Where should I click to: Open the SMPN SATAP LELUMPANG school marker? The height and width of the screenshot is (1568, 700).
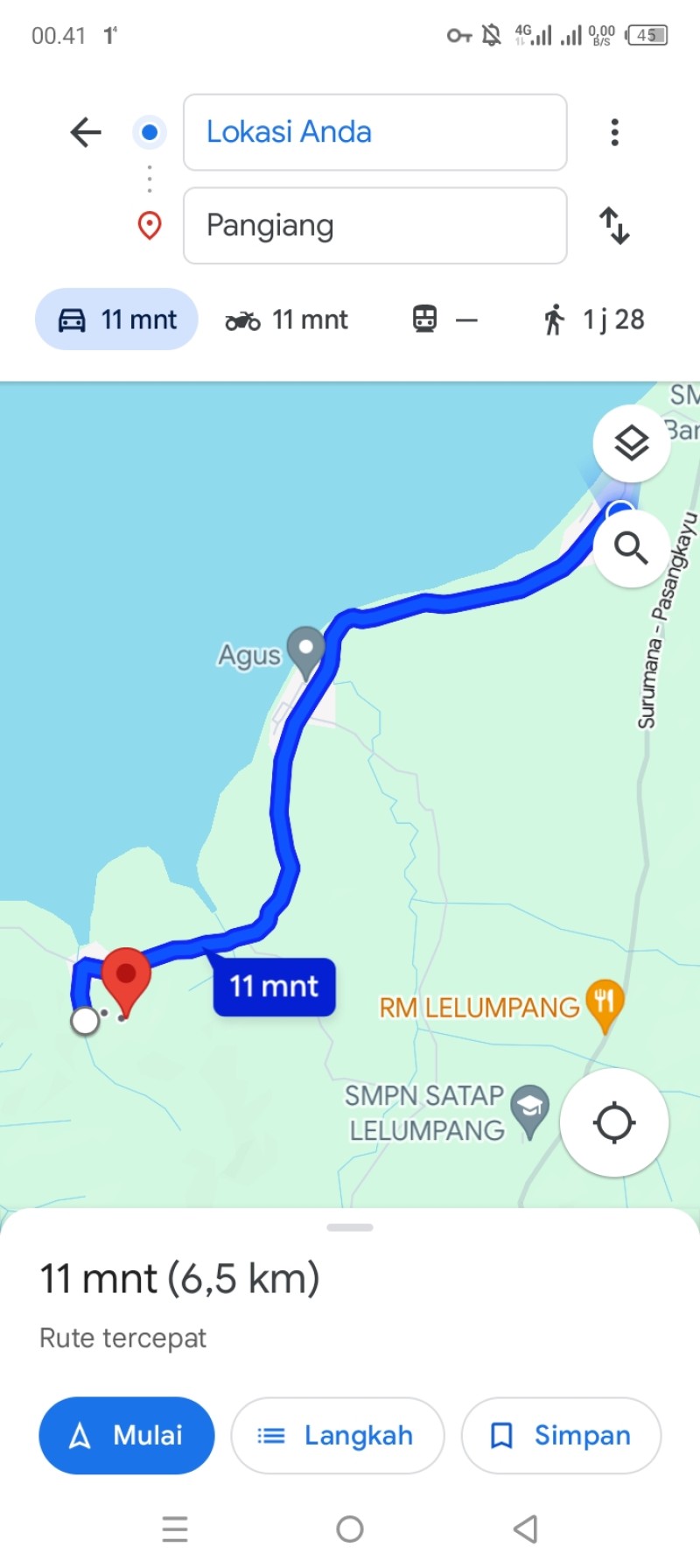529,1110
